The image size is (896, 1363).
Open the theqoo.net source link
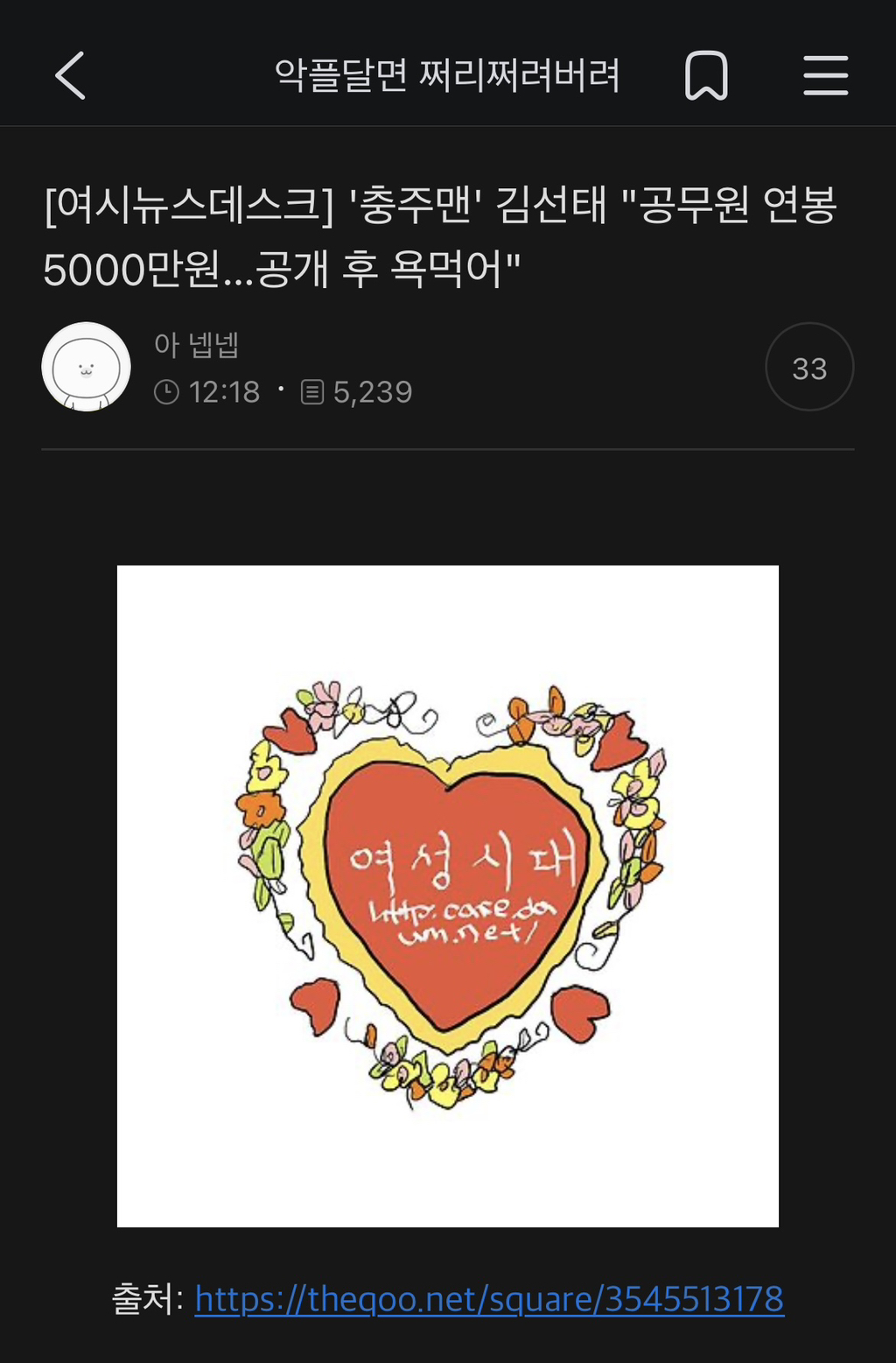(x=488, y=1299)
